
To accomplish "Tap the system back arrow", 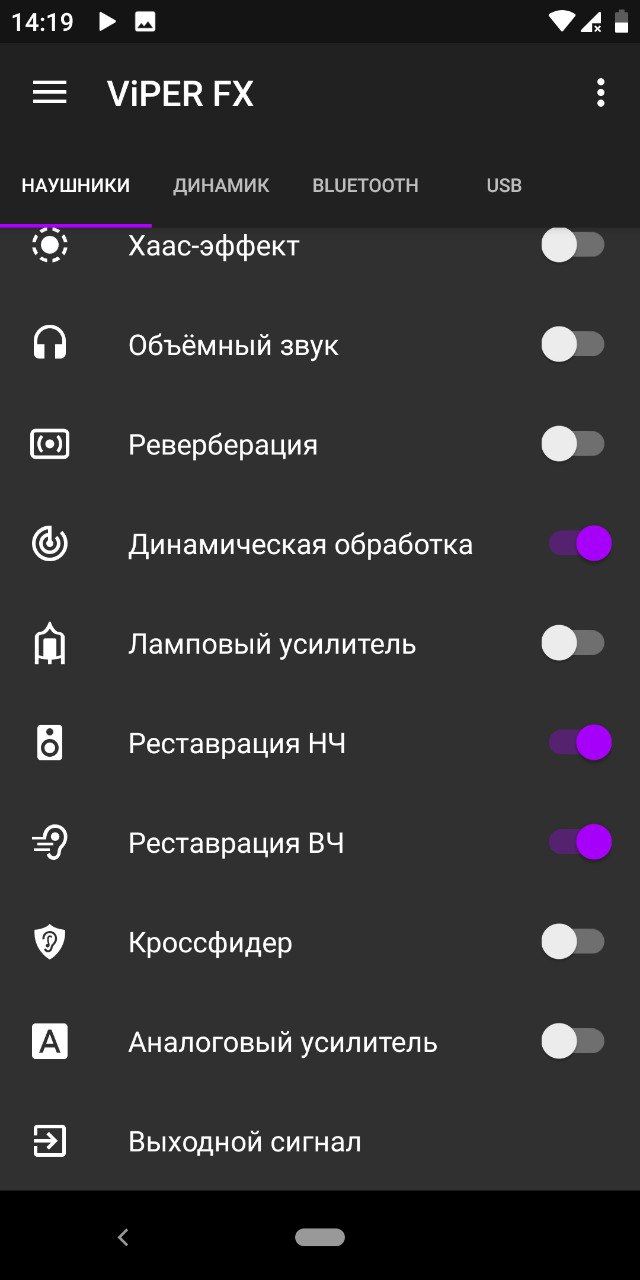I will click(x=123, y=1237).
